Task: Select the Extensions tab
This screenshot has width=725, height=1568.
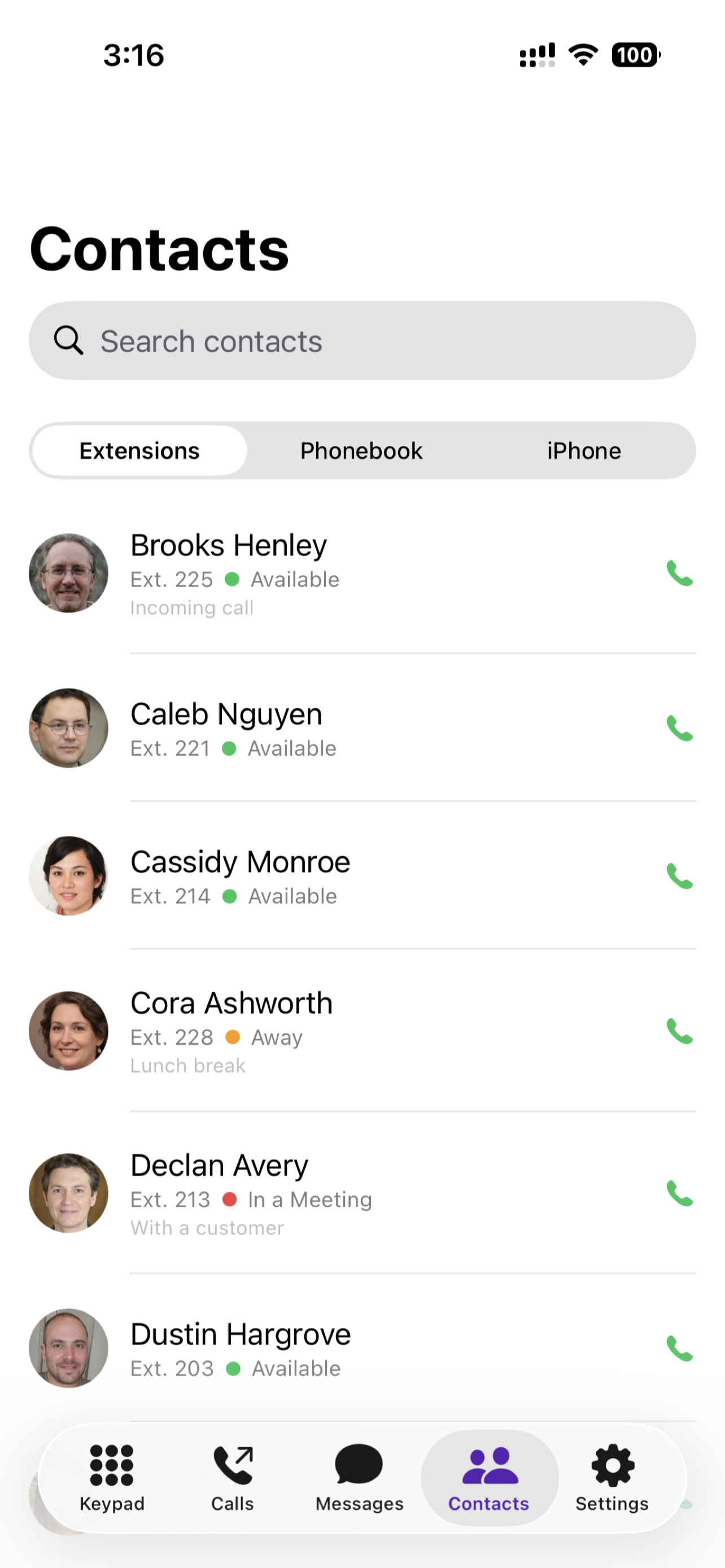Action: pos(139,450)
